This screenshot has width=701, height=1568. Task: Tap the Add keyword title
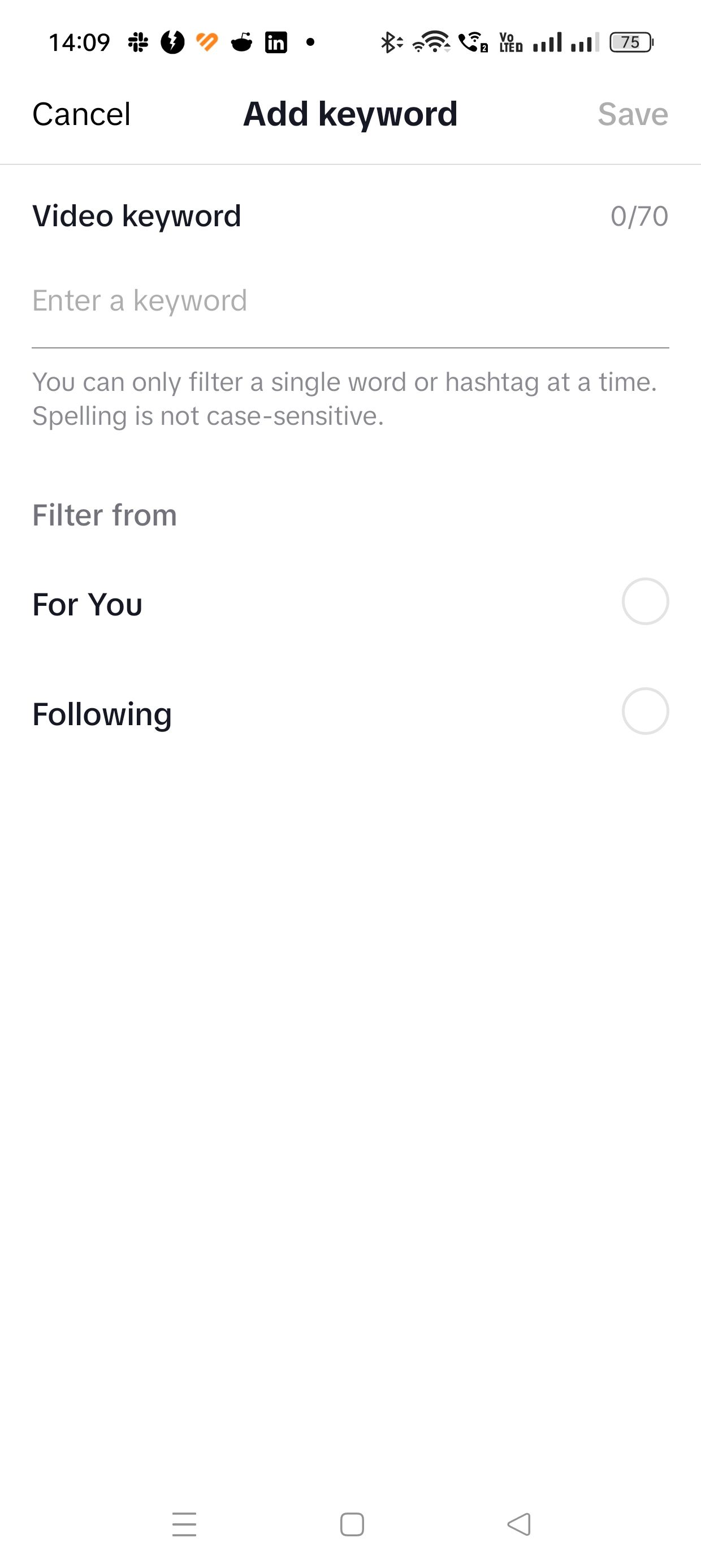(x=350, y=114)
